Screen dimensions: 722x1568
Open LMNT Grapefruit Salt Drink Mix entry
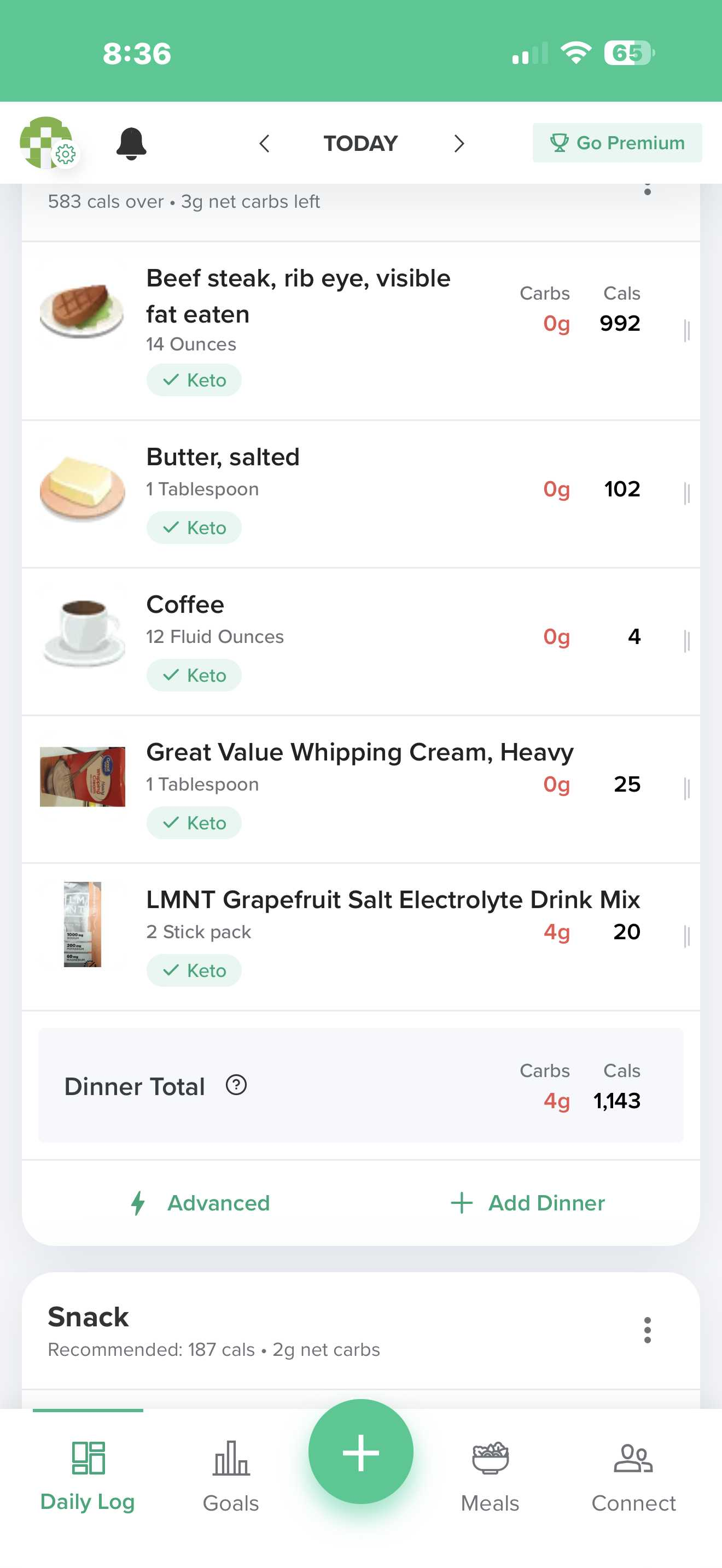tap(392, 900)
